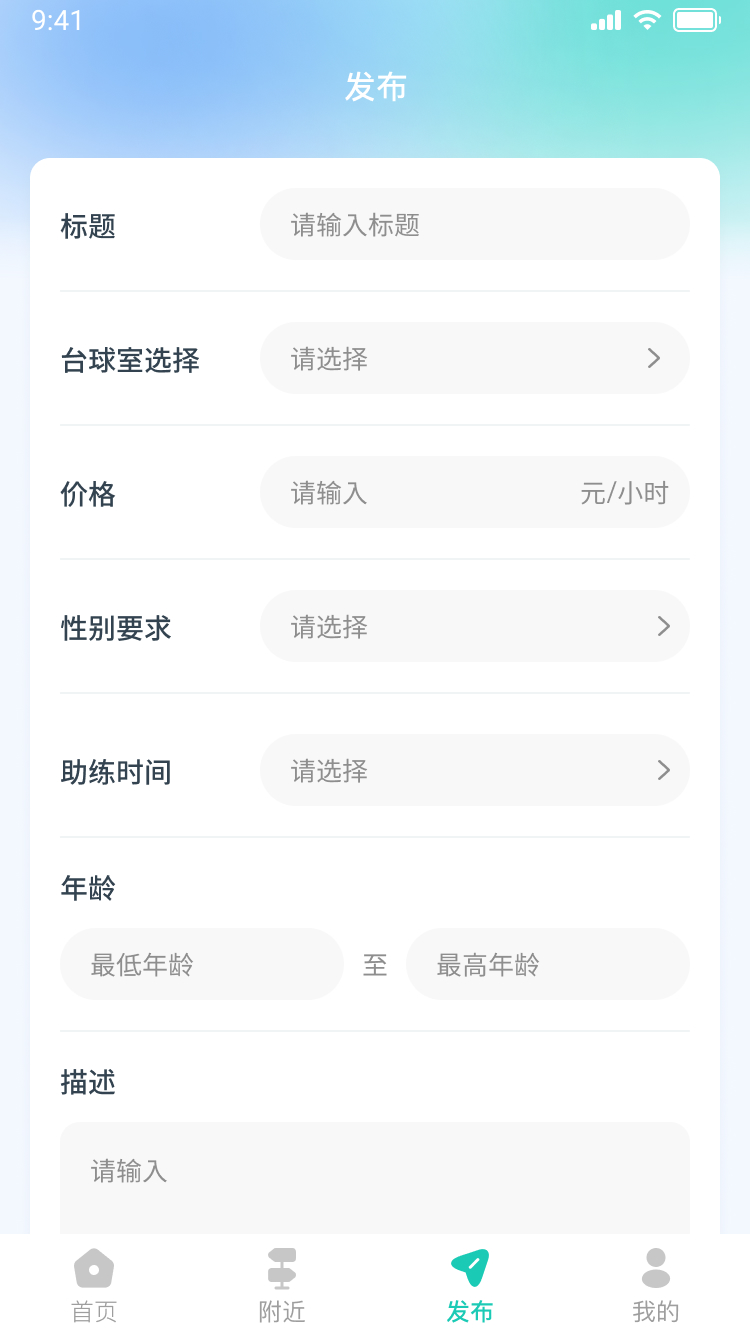Switch to the 附近 tab

pos(281,1285)
